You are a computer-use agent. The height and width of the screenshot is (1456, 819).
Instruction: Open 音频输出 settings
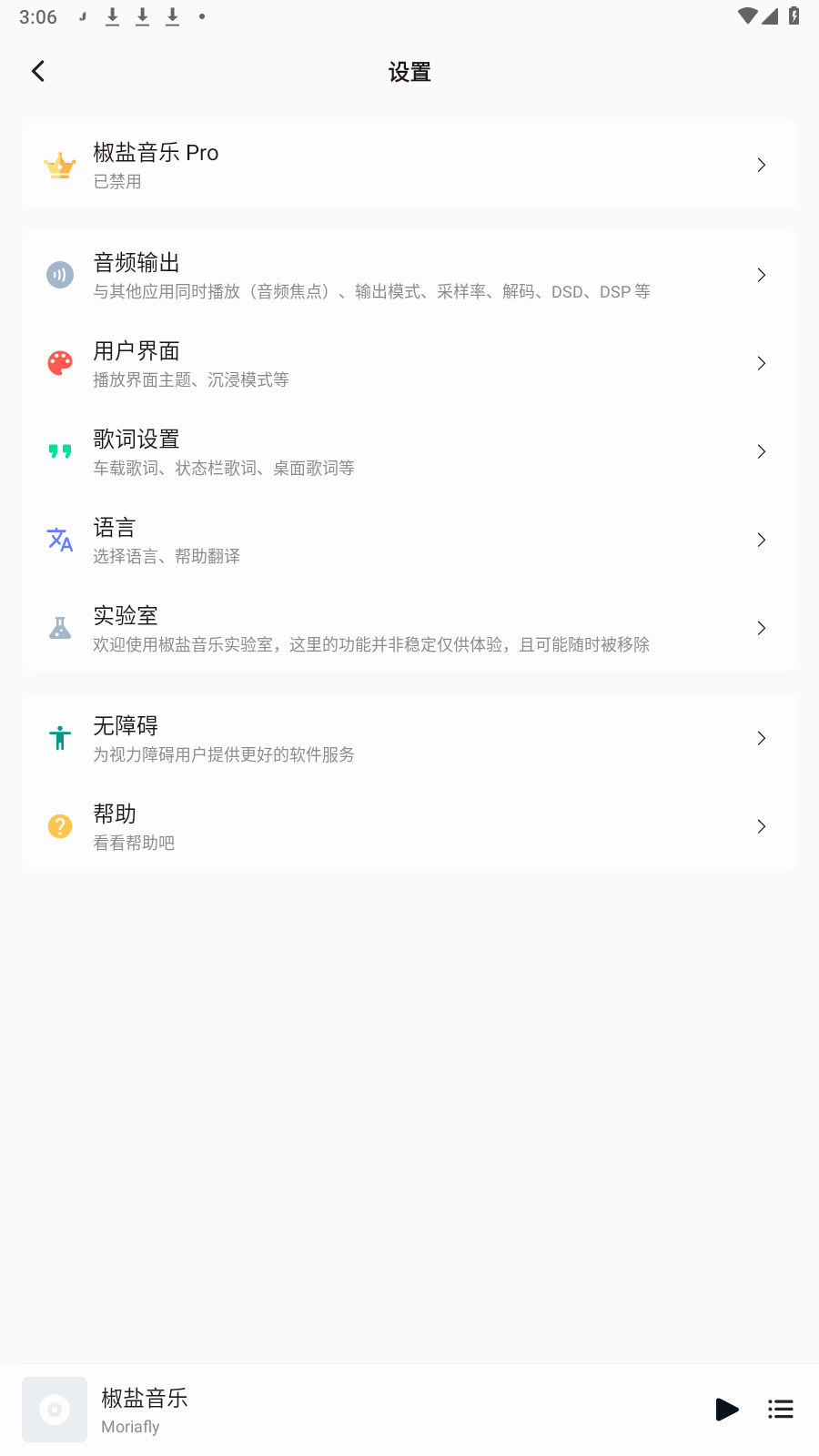pyautogui.click(x=409, y=275)
